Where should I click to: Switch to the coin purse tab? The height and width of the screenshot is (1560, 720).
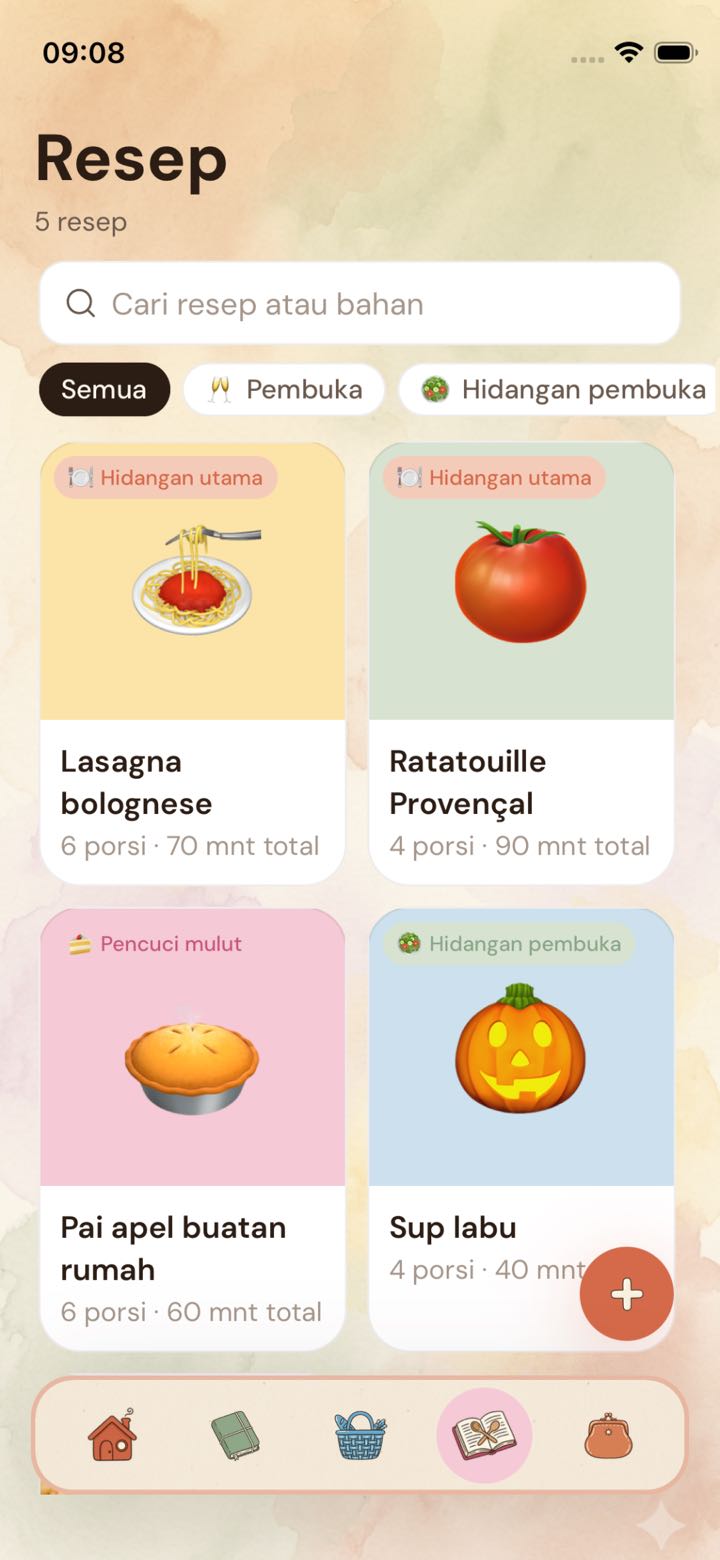pos(608,1436)
